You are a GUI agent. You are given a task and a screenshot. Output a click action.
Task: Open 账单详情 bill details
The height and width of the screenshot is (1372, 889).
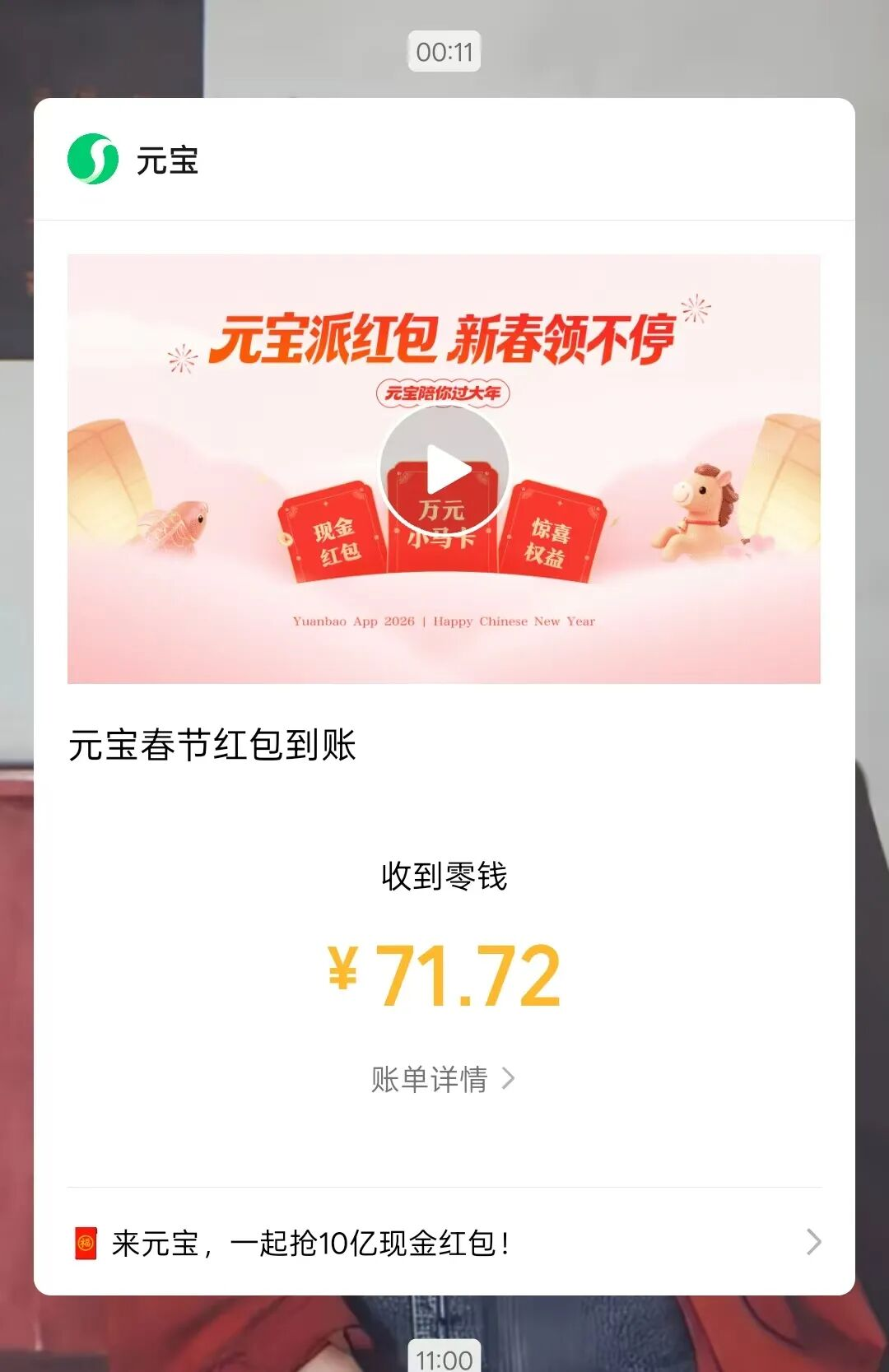[443, 1079]
